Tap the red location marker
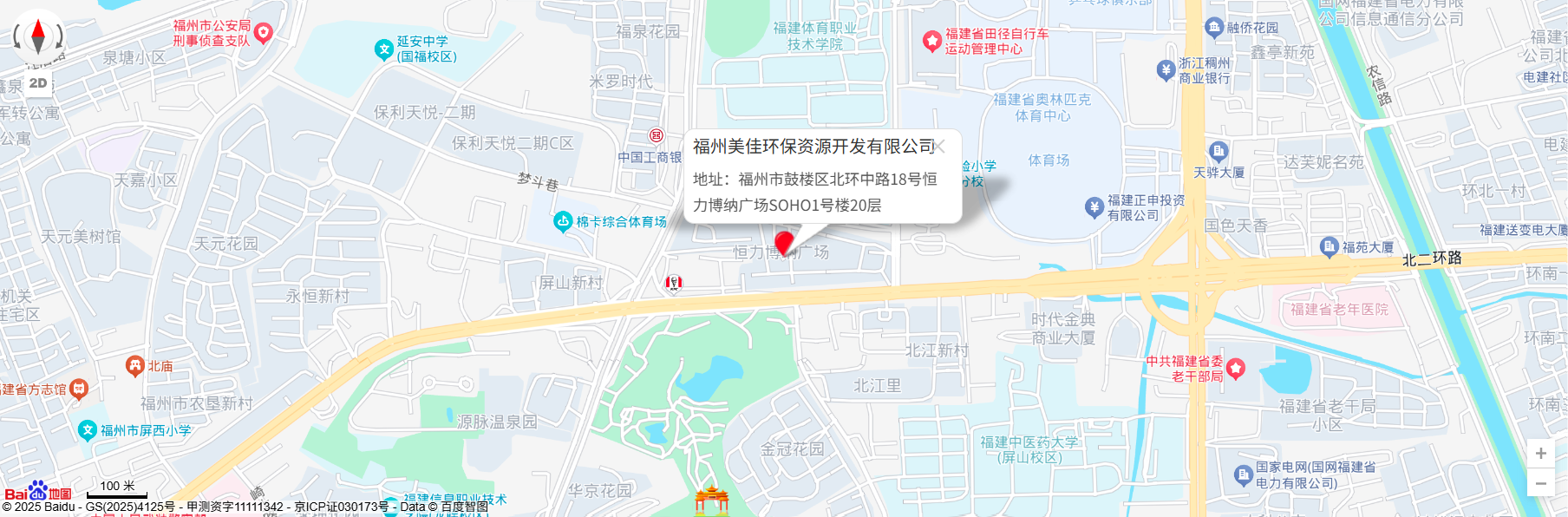 [x=784, y=242]
